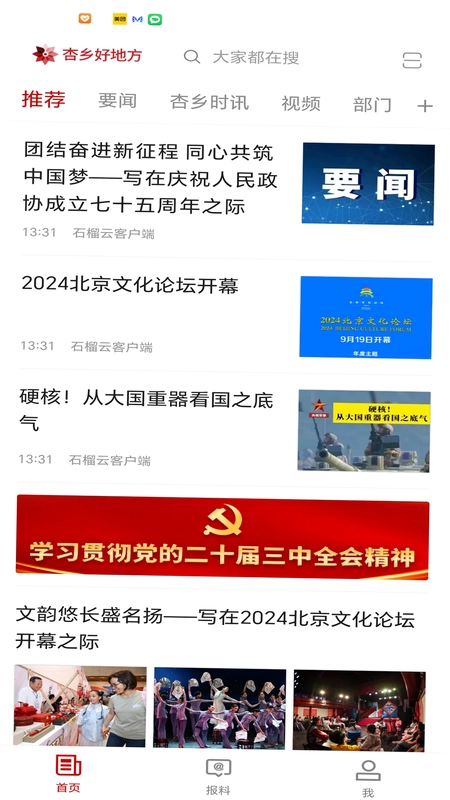Viewport: 450px width, 800px height.
Task: Go to the 报料 tab
Action: click(x=218, y=776)
